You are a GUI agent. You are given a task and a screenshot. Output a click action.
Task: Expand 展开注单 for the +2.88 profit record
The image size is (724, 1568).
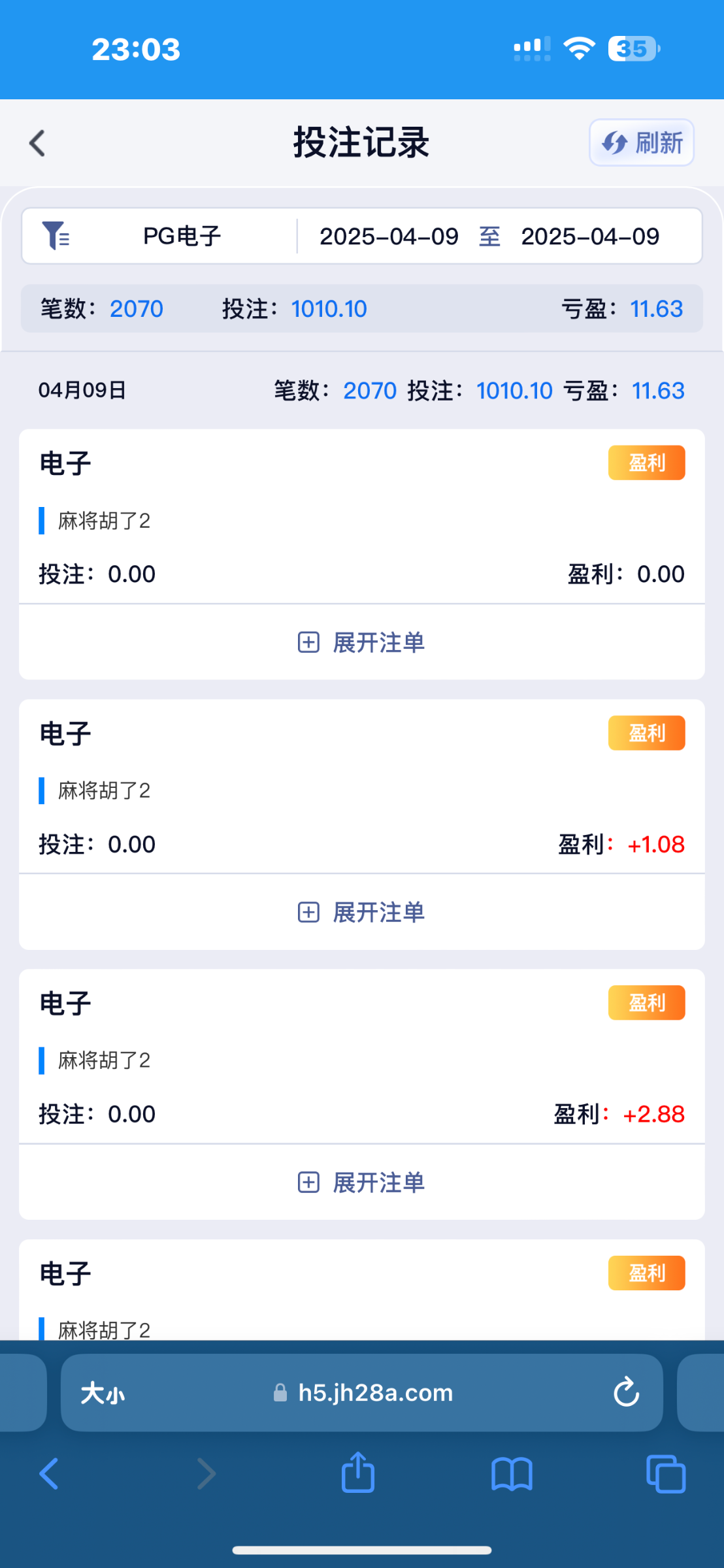[361, 1182]
